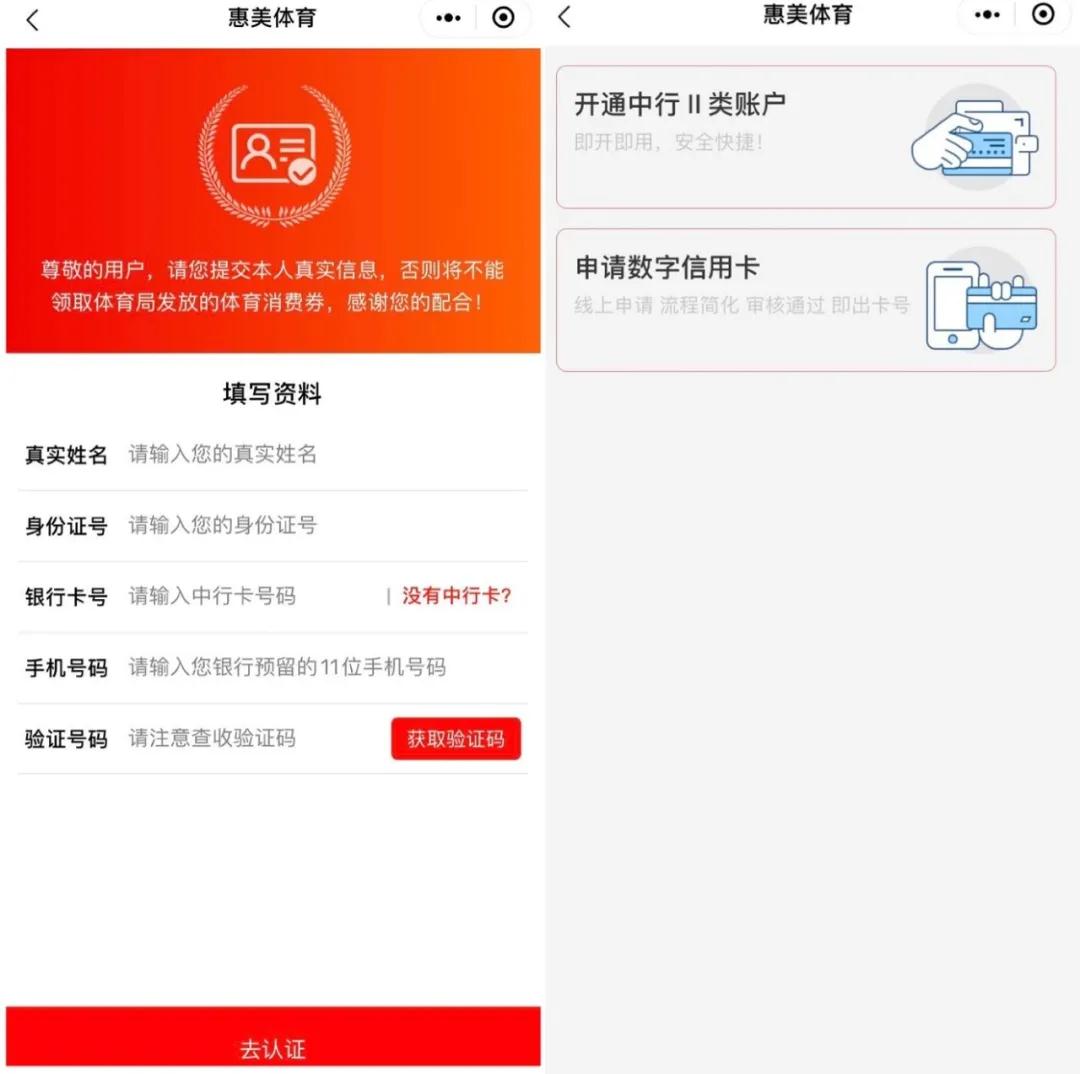Go back from the 填写资料 form page
Viewport: 1080px width, 1074px height.
coord(32,19)
